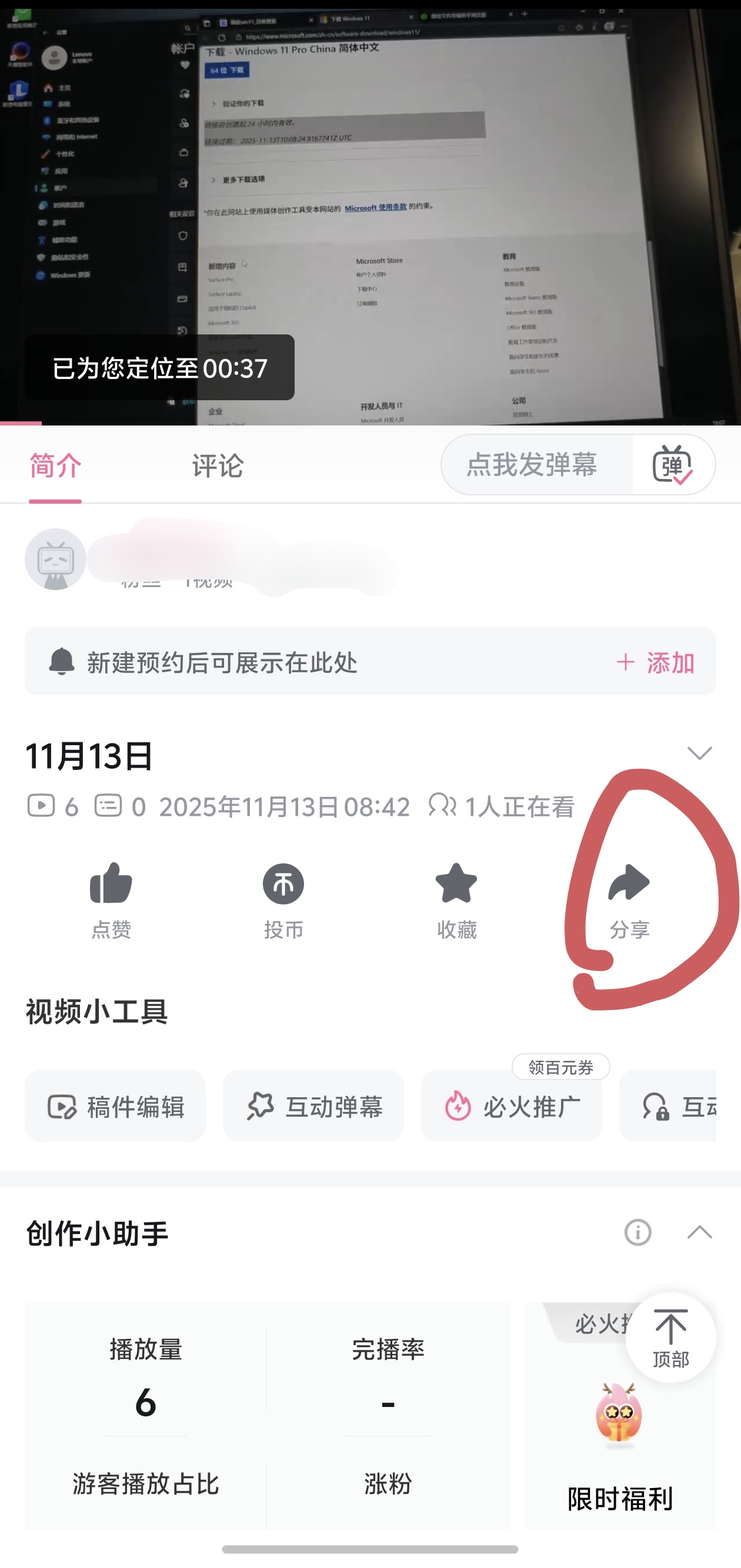
Task: Open 稿件编辑 tool
Action: pos(116,1106)
